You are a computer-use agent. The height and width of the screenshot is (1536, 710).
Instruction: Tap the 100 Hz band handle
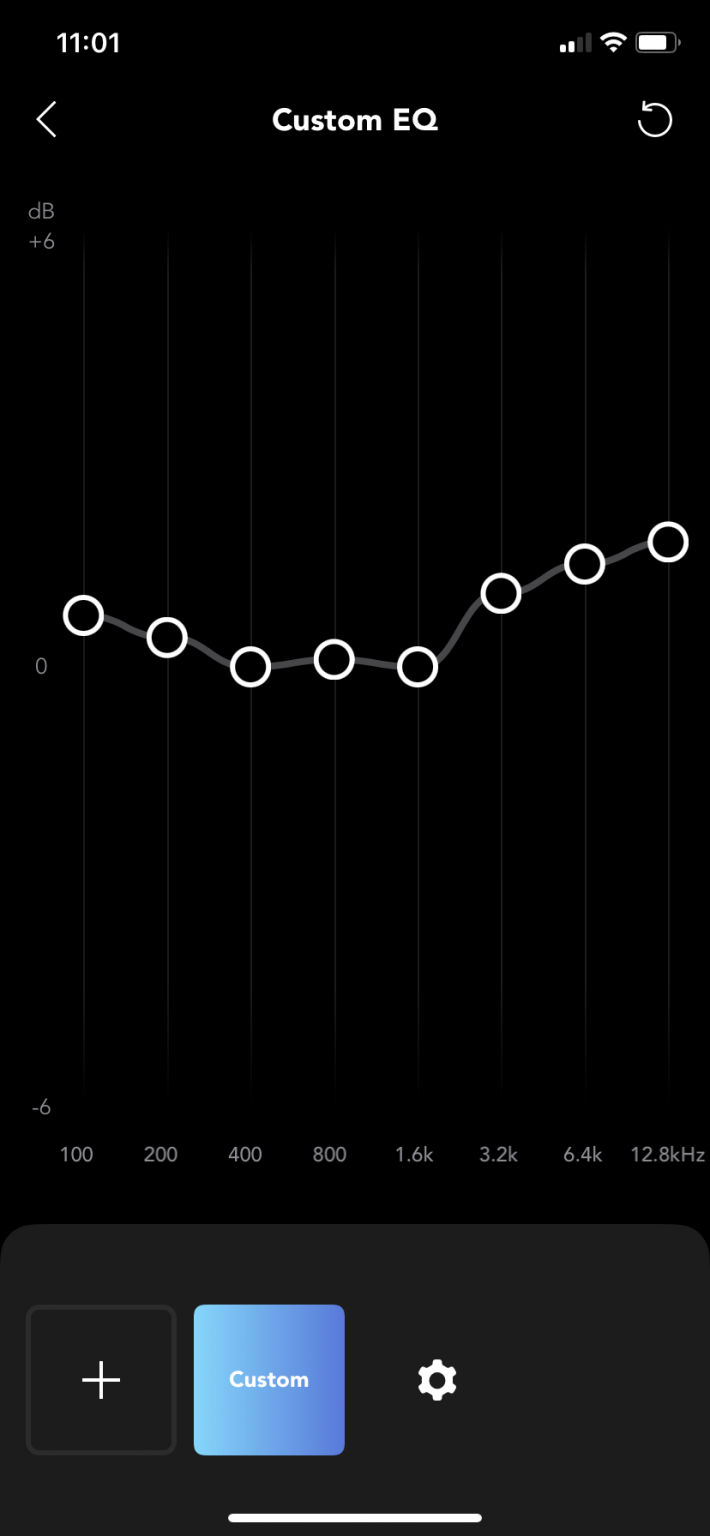tap(84, 615)
